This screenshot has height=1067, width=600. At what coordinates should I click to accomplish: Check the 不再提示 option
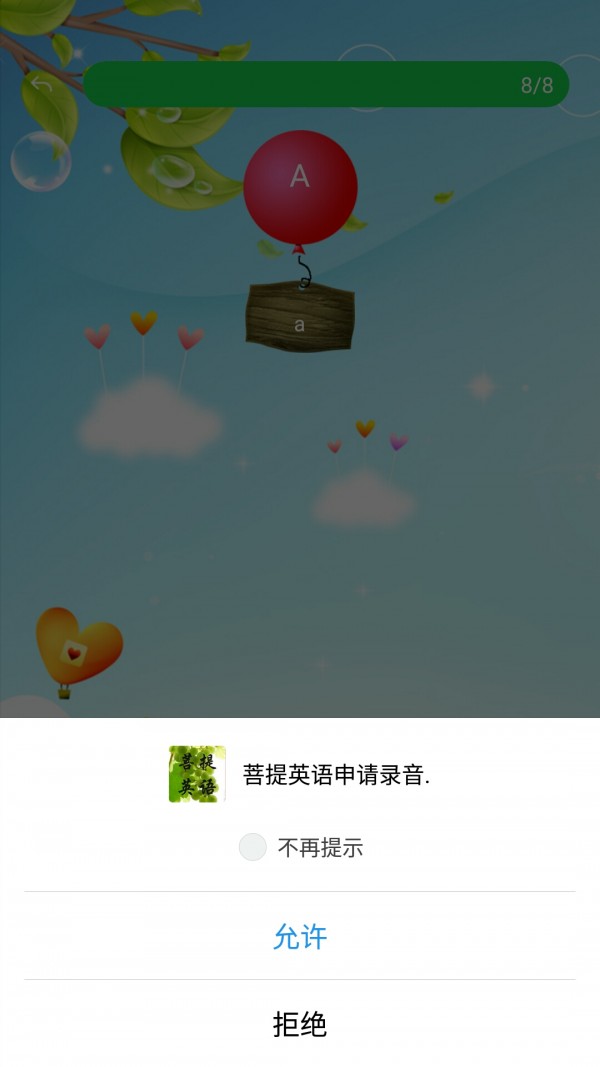click(253, 848)
